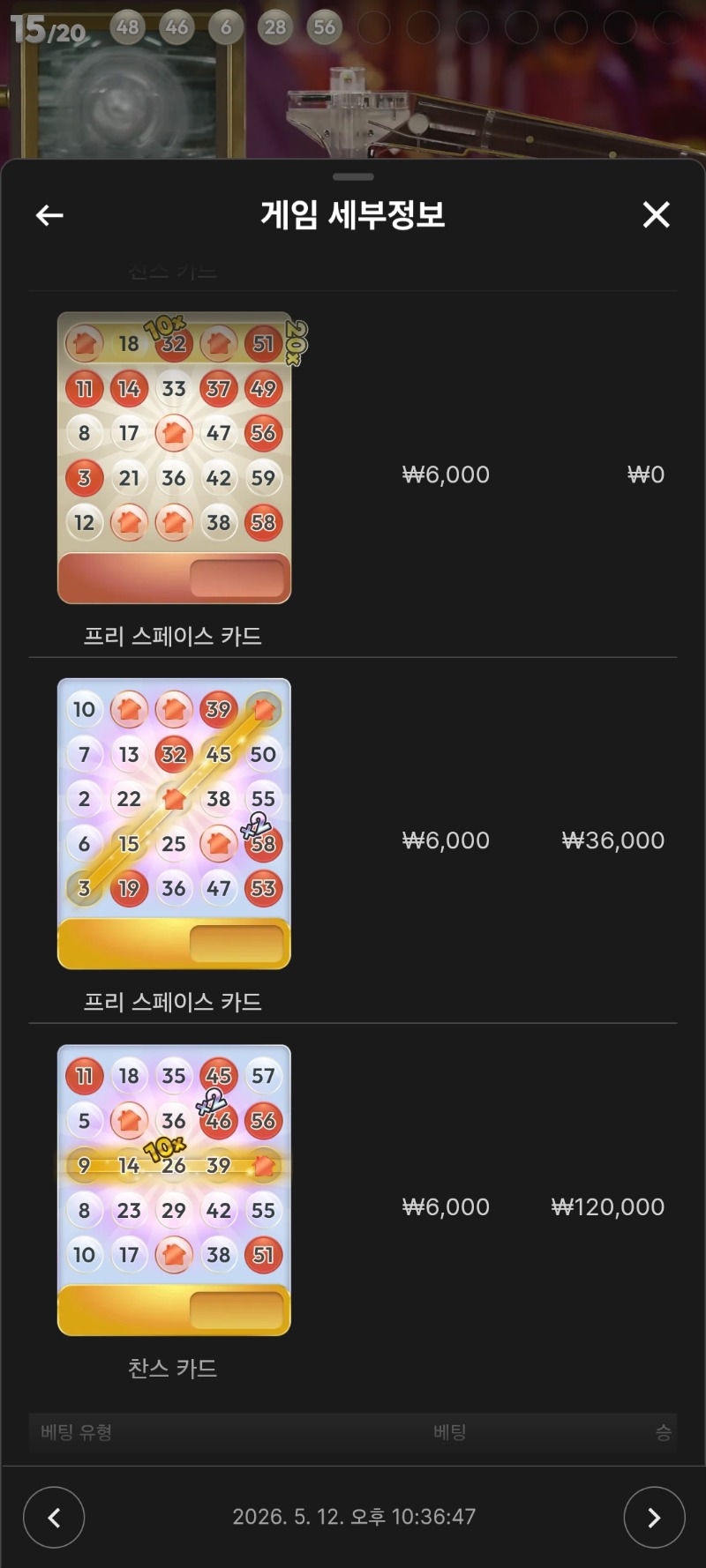Image resolution: width=706 pixels, height=1568 pixels.
Task: Show the next game round
Action: pyautogui.click(x=654, y=1517)
